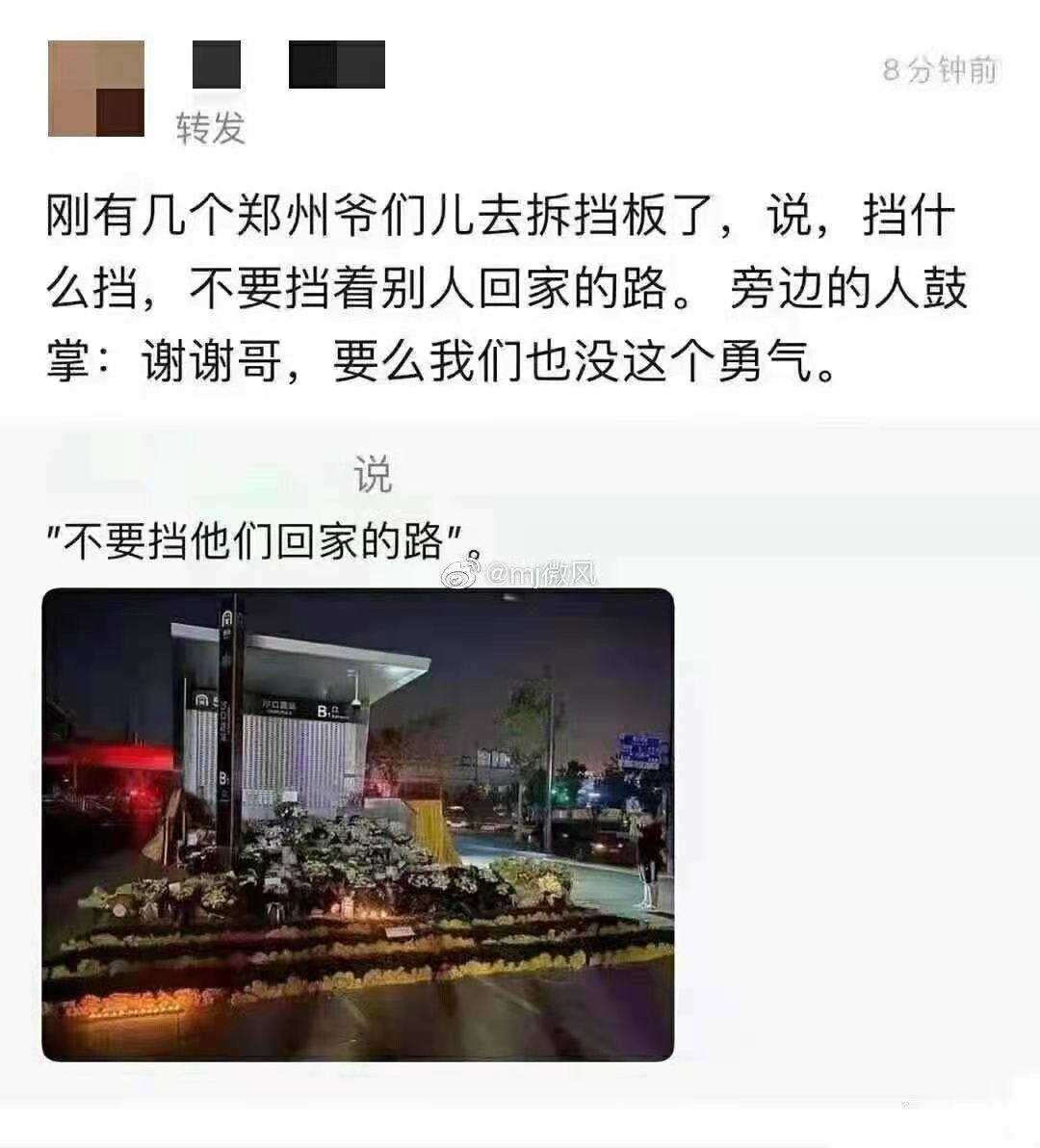The width and height of the screenshot is (1040, 1148).
Task: Open the reposted subway entrance flowers photo
Action: pyautogui.click(x=357, y=824)
